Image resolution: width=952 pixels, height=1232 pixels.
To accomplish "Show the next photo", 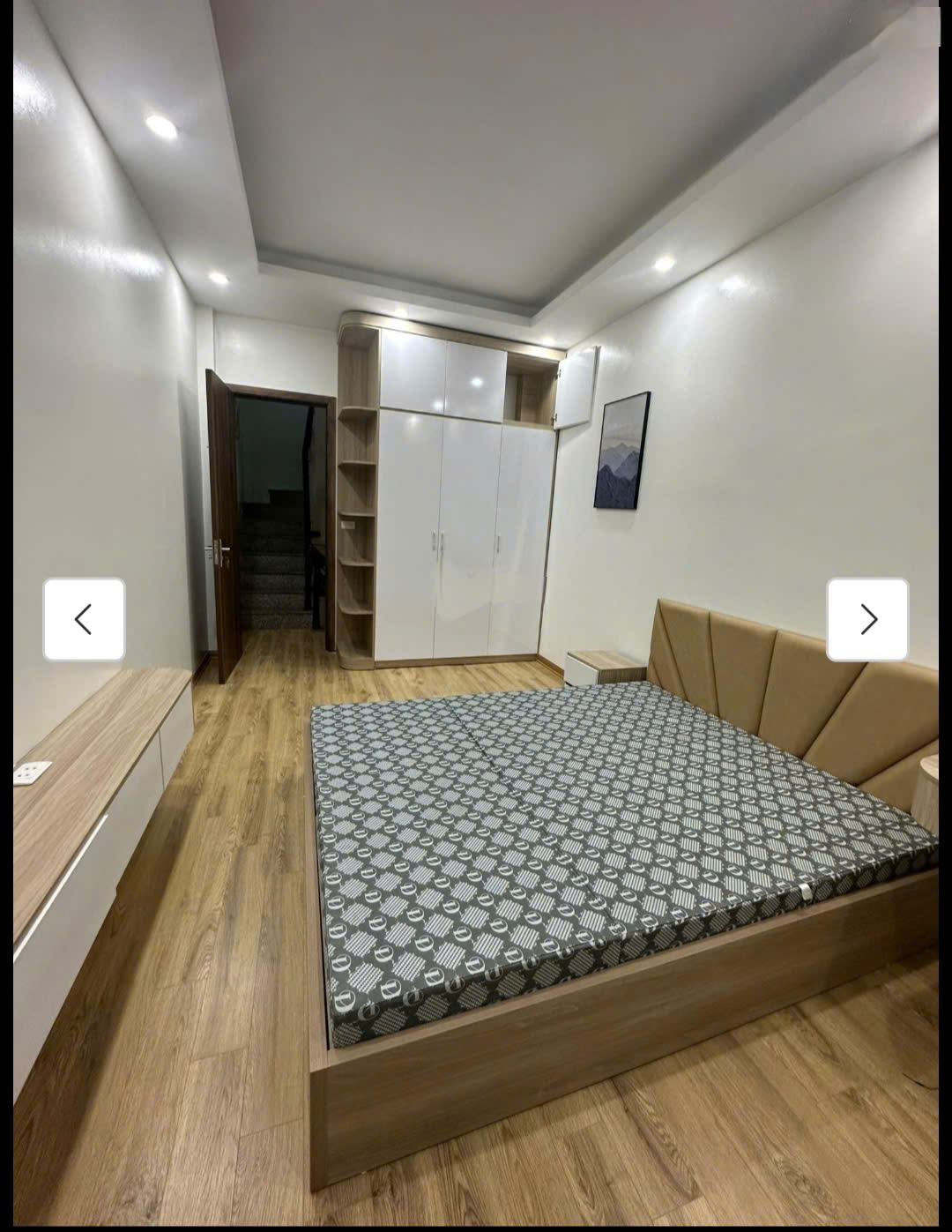I will (867, 619).
